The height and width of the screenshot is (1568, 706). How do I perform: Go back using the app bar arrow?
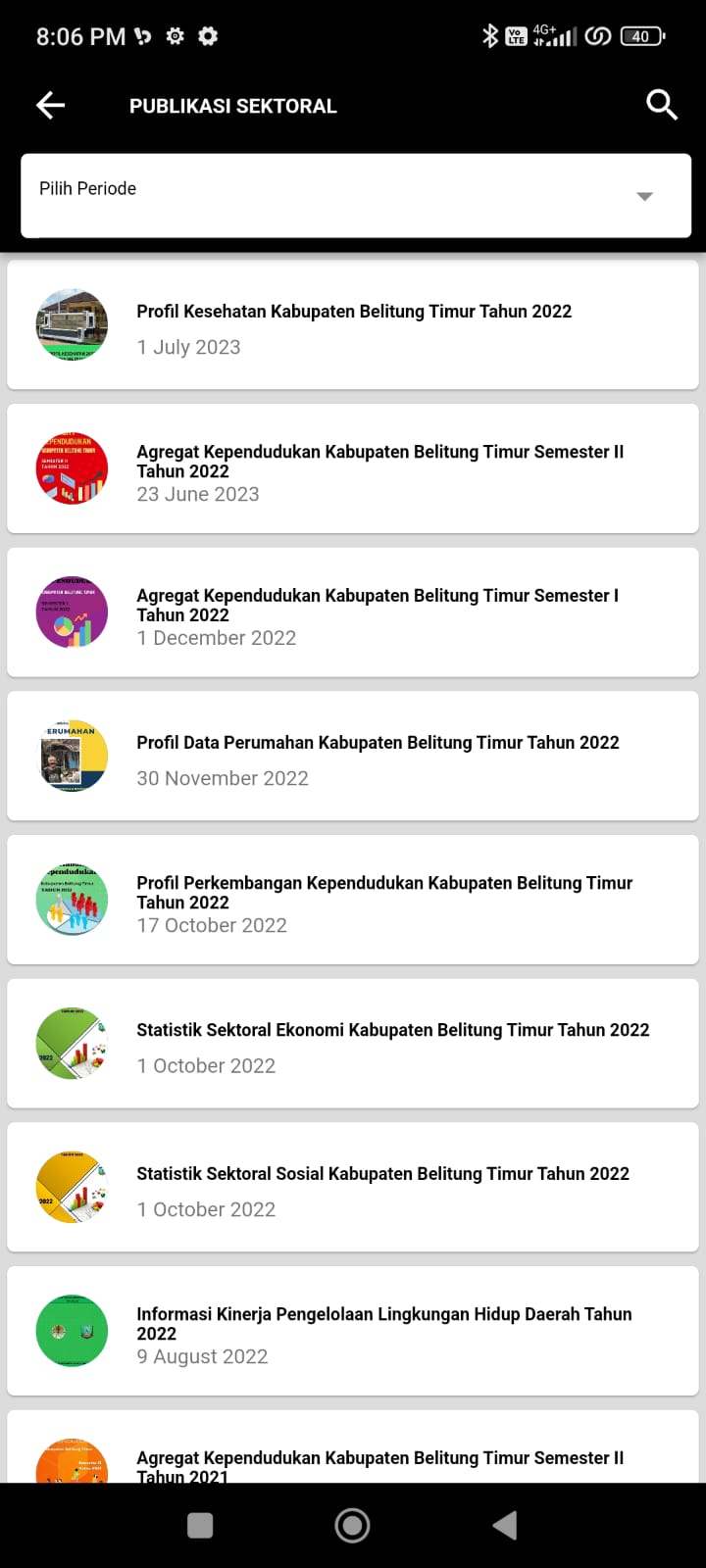pos(50,106)
